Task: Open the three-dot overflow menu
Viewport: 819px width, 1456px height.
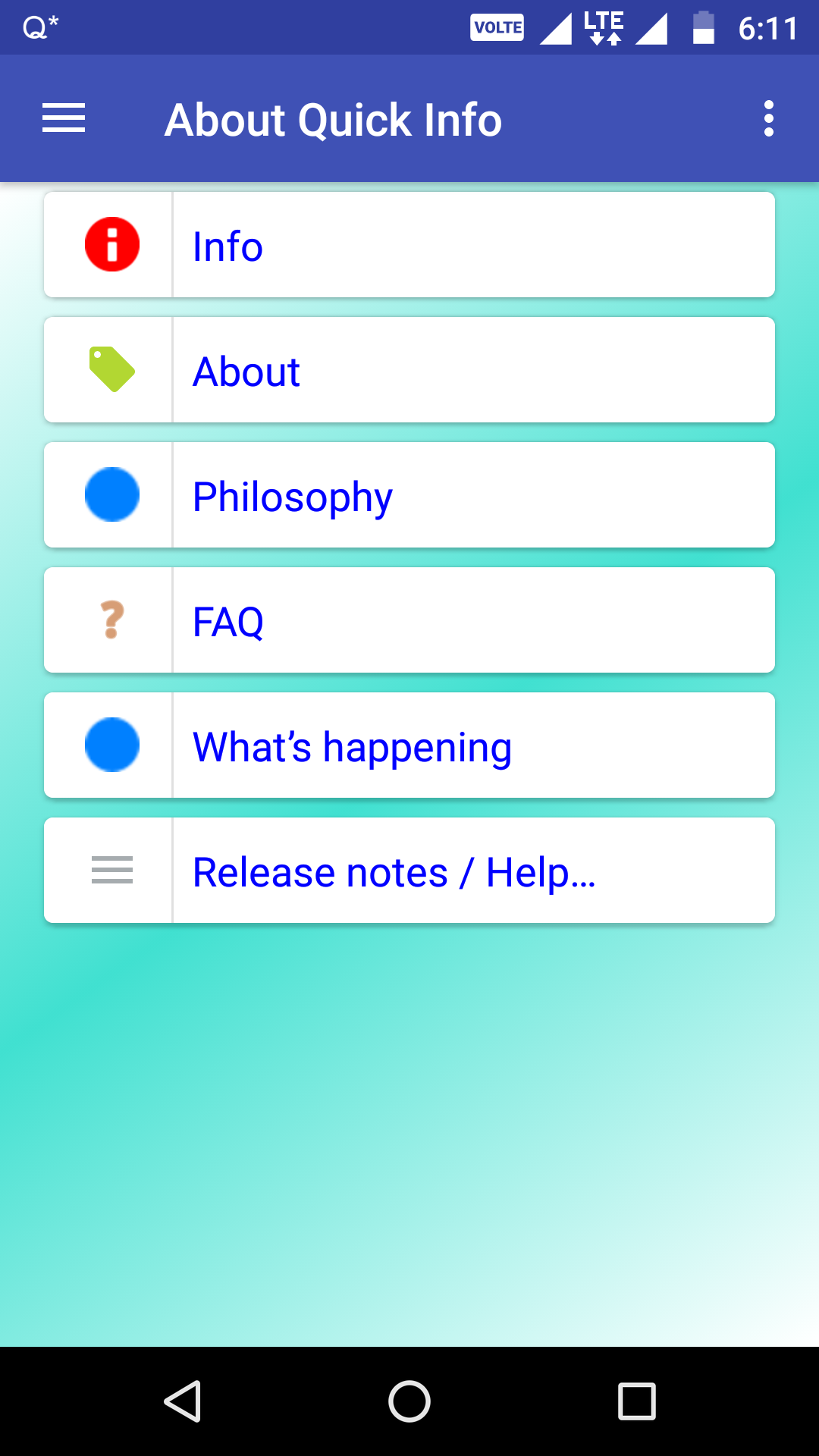Action: (768, 119)
